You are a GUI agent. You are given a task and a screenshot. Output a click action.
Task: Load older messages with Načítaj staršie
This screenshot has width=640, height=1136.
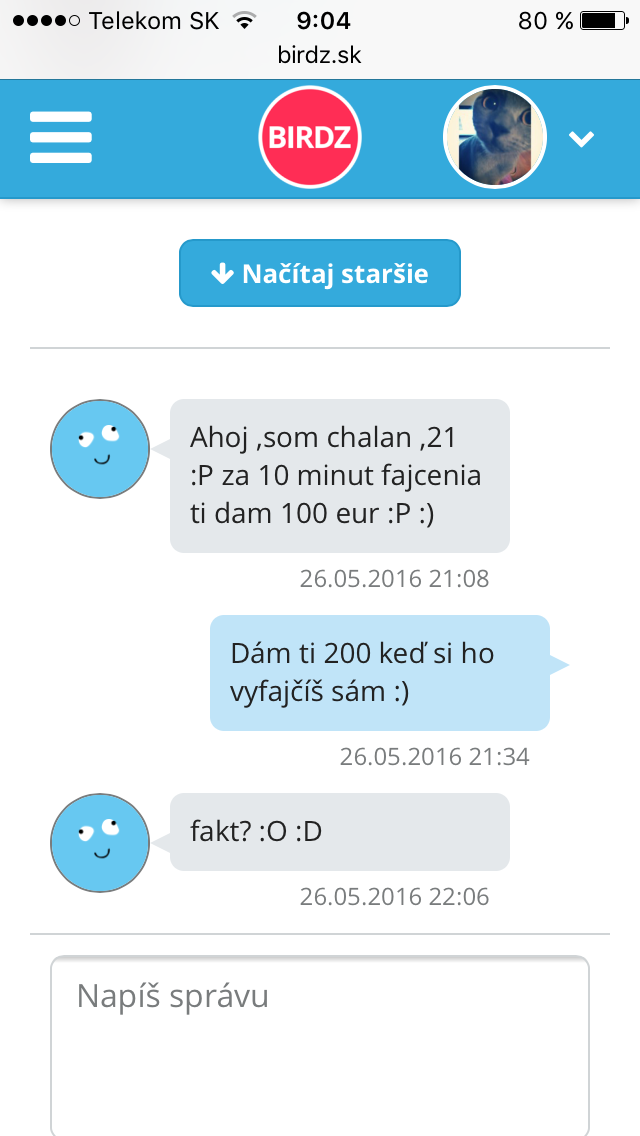point(320,273)
